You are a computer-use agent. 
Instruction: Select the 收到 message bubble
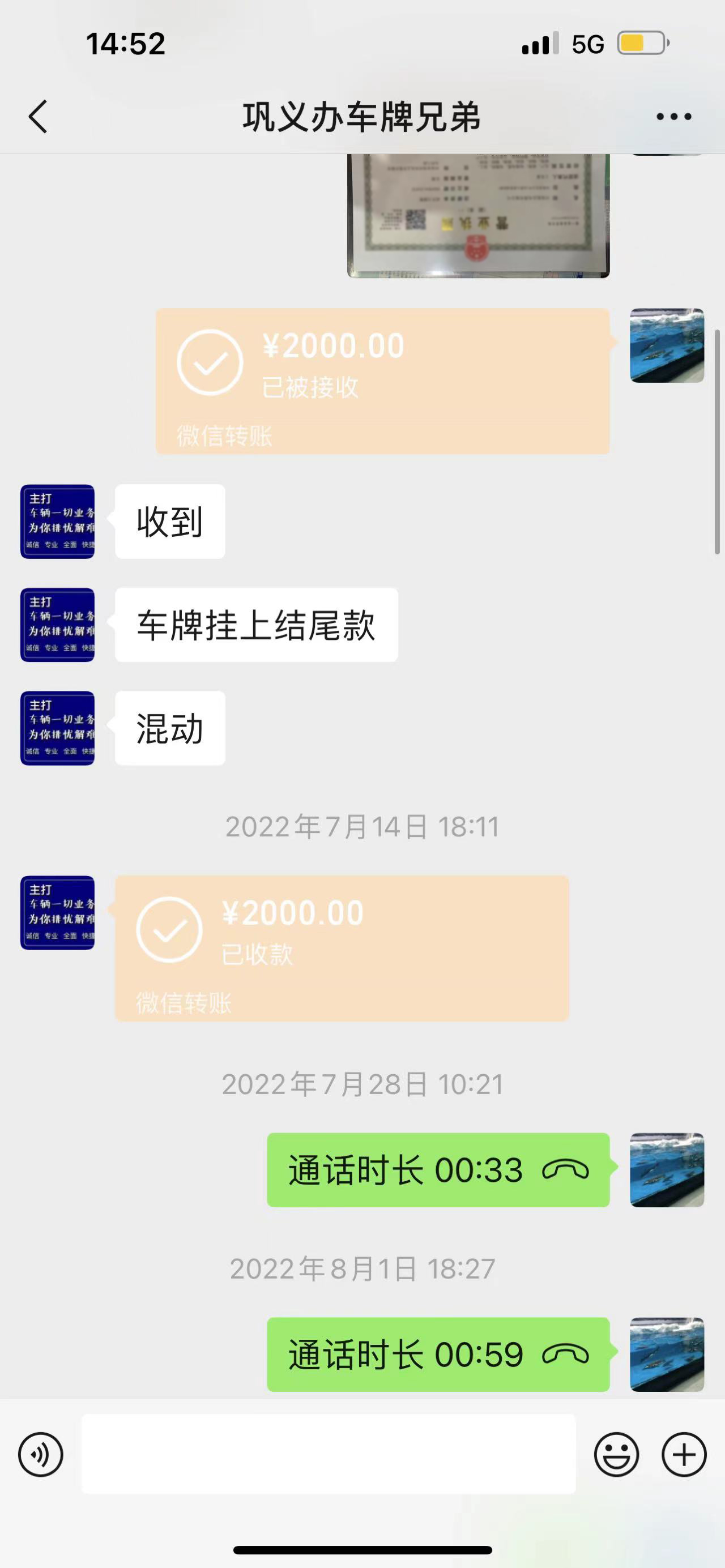[x=169, y=520]
